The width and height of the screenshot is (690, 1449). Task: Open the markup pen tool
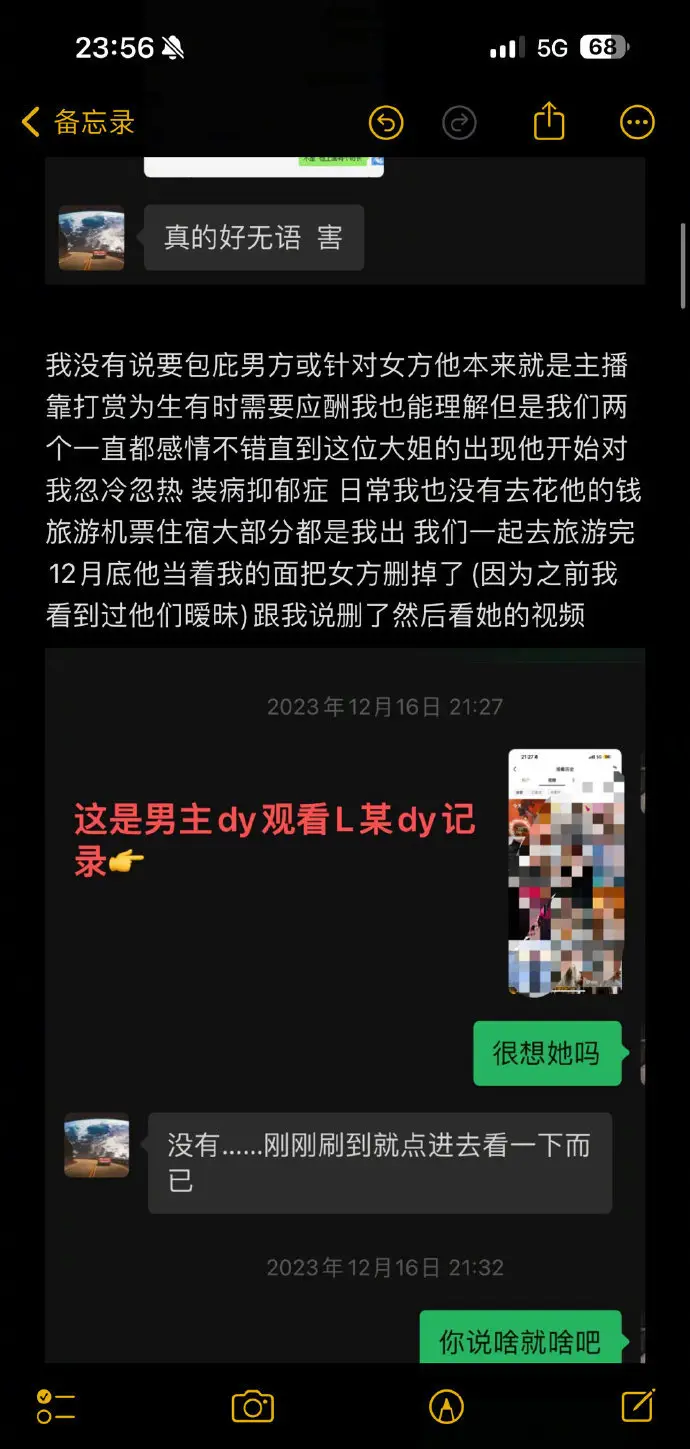click(x=446, y=1406)
